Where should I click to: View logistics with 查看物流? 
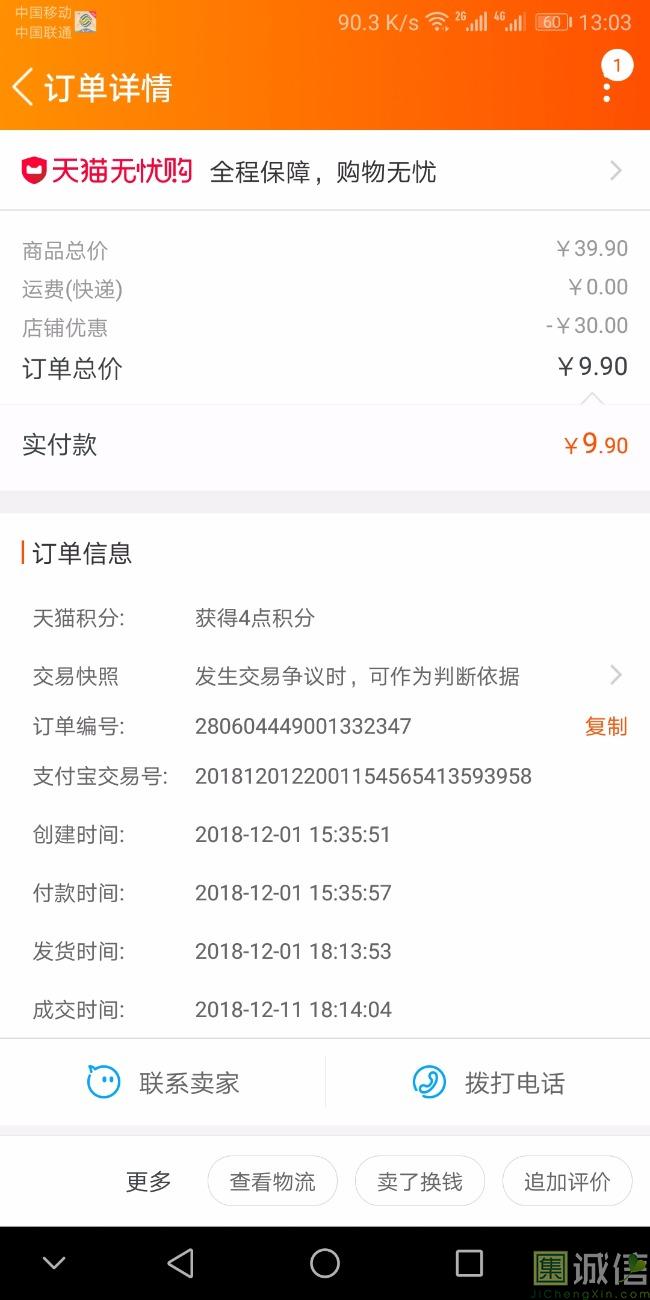(x=272, y=1182)
